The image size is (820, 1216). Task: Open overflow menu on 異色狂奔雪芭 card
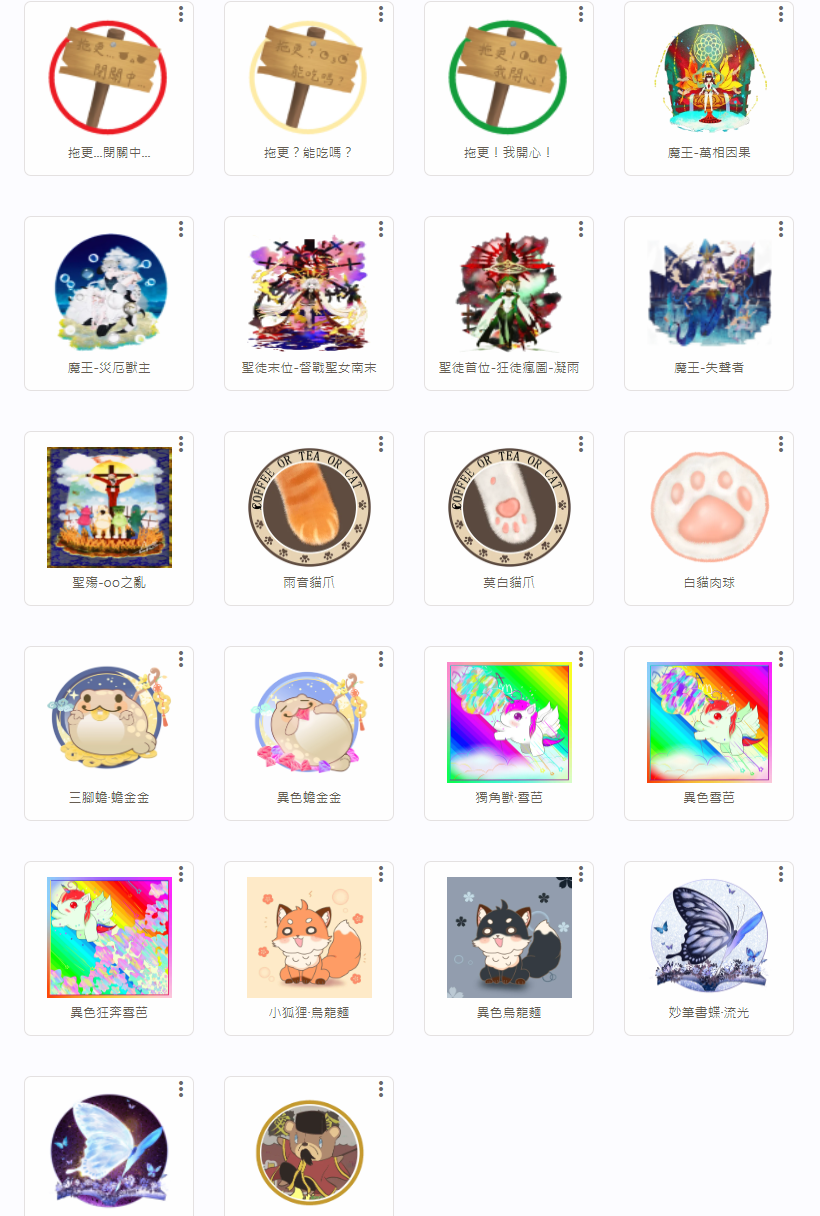(x=181, y=874)
